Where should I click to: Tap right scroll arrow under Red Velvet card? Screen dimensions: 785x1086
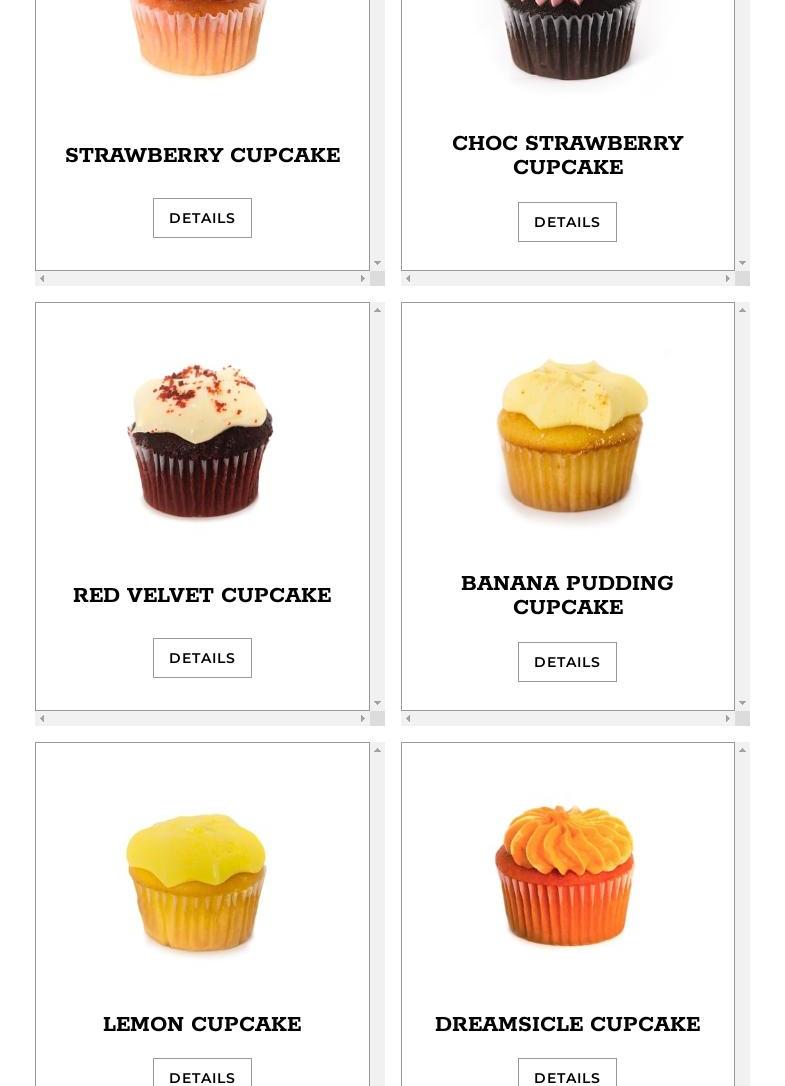(363, 718)
